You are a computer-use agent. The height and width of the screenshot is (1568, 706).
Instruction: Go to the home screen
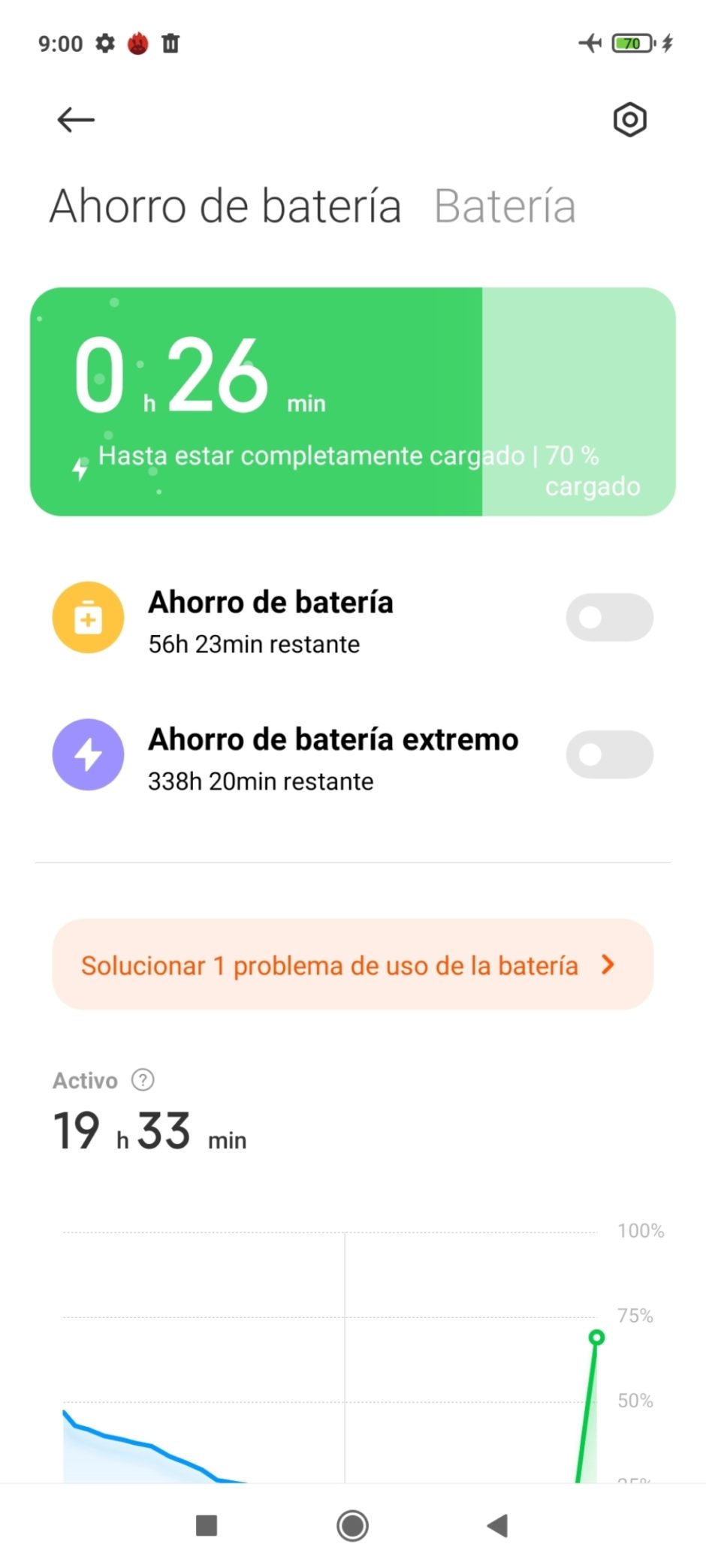point(352,1525)
